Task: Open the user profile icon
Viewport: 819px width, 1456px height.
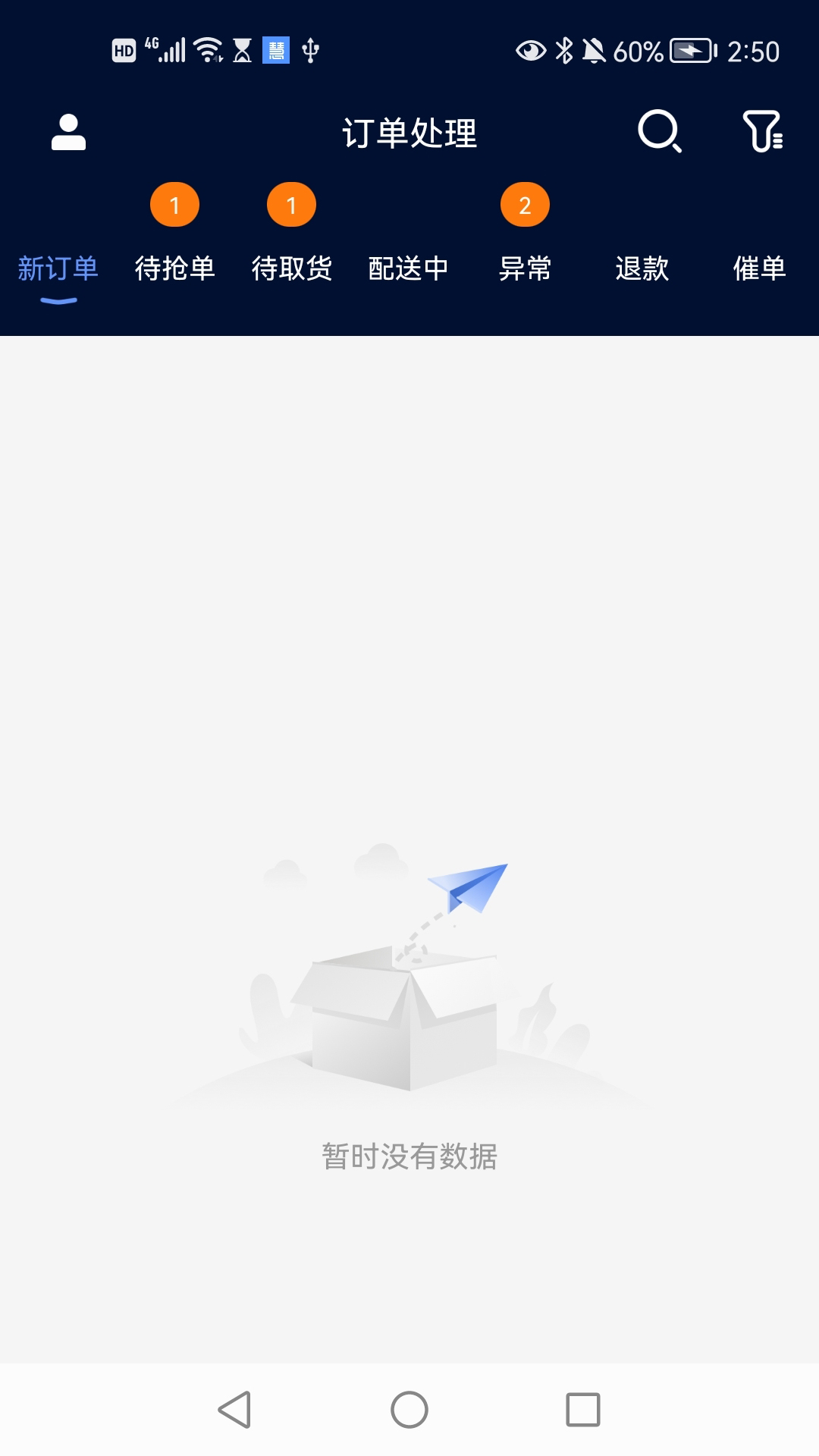Action: [x=67, y=132]
